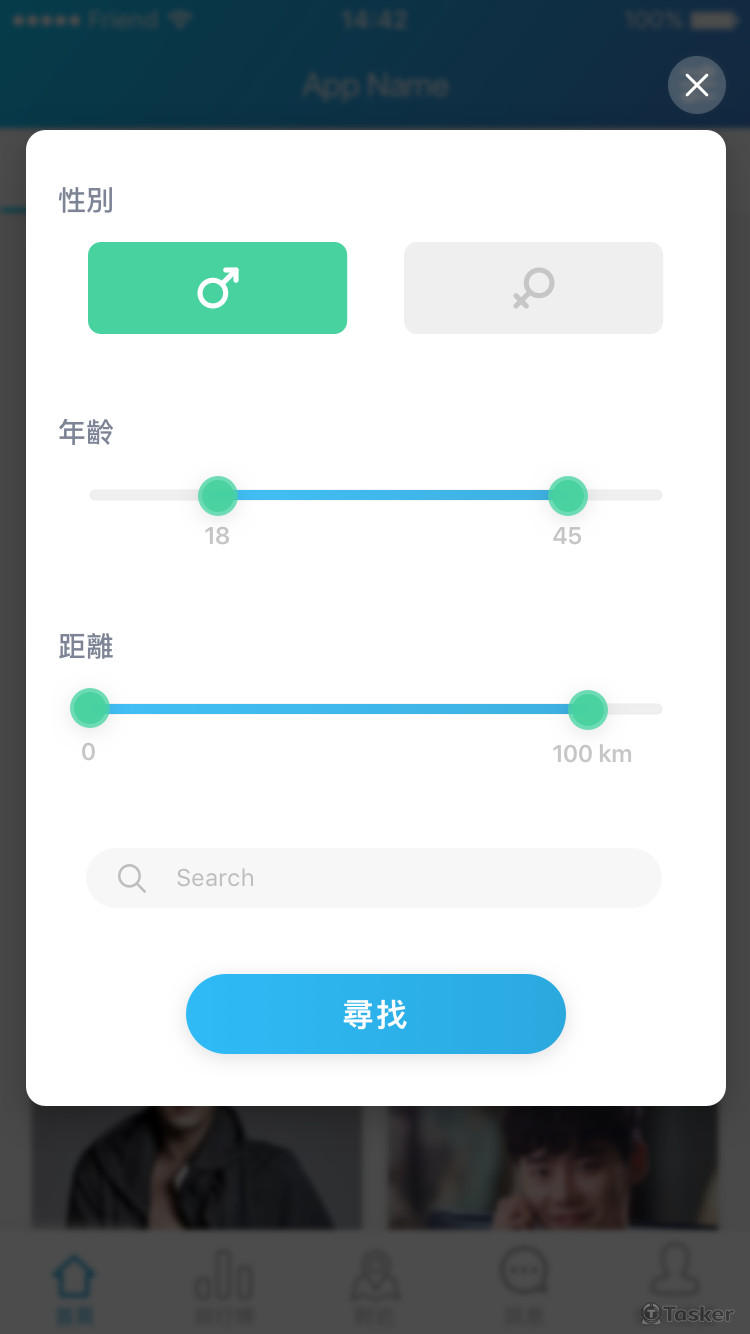Tap the maximum age slider handle at 45
Screen dimensions: 750x1334
coord(567,495)
